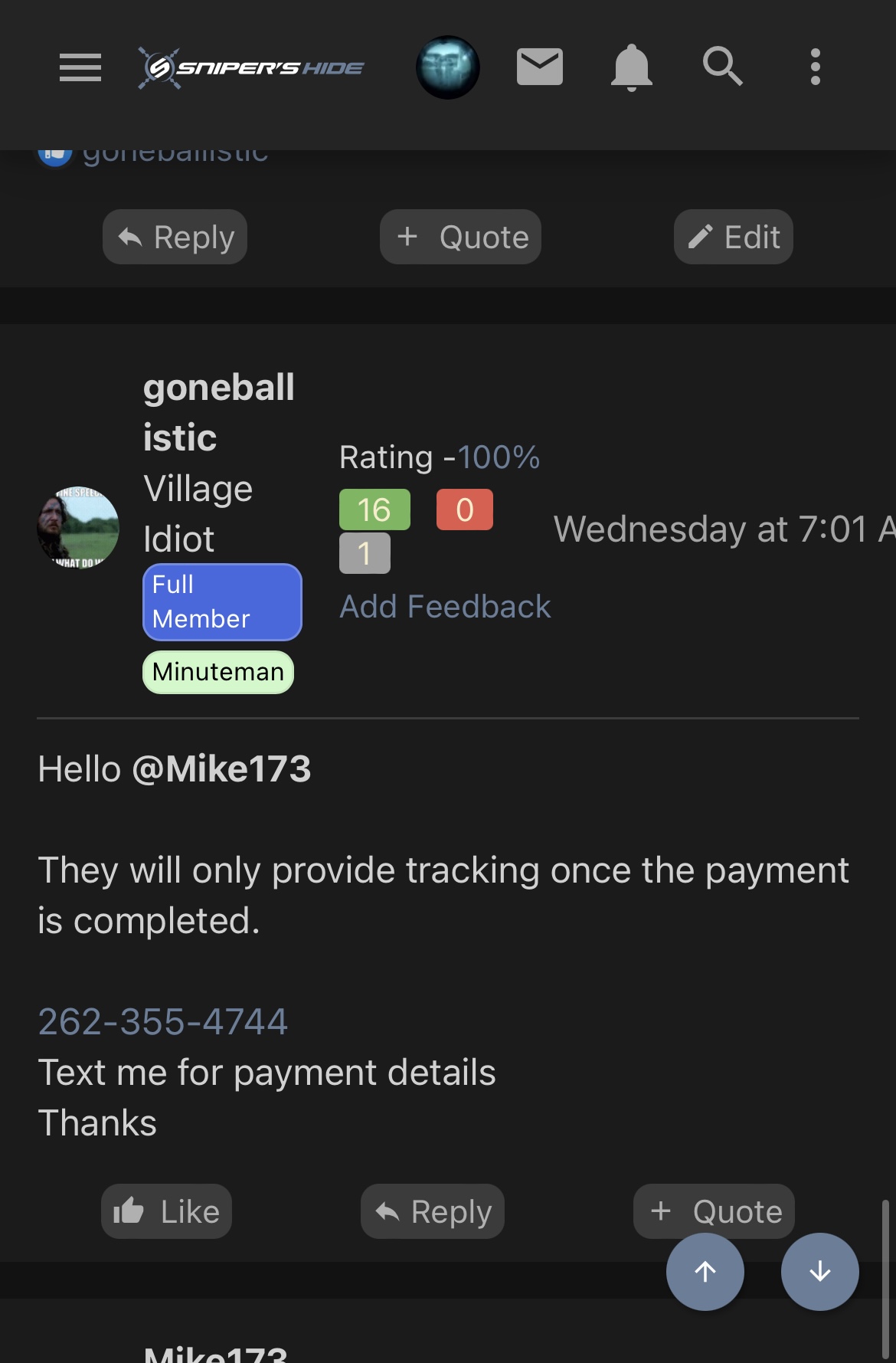The height and width of the screenshot is (1363, 896).
Task: Tap Quote on the upper post
Action: [460, 237]
